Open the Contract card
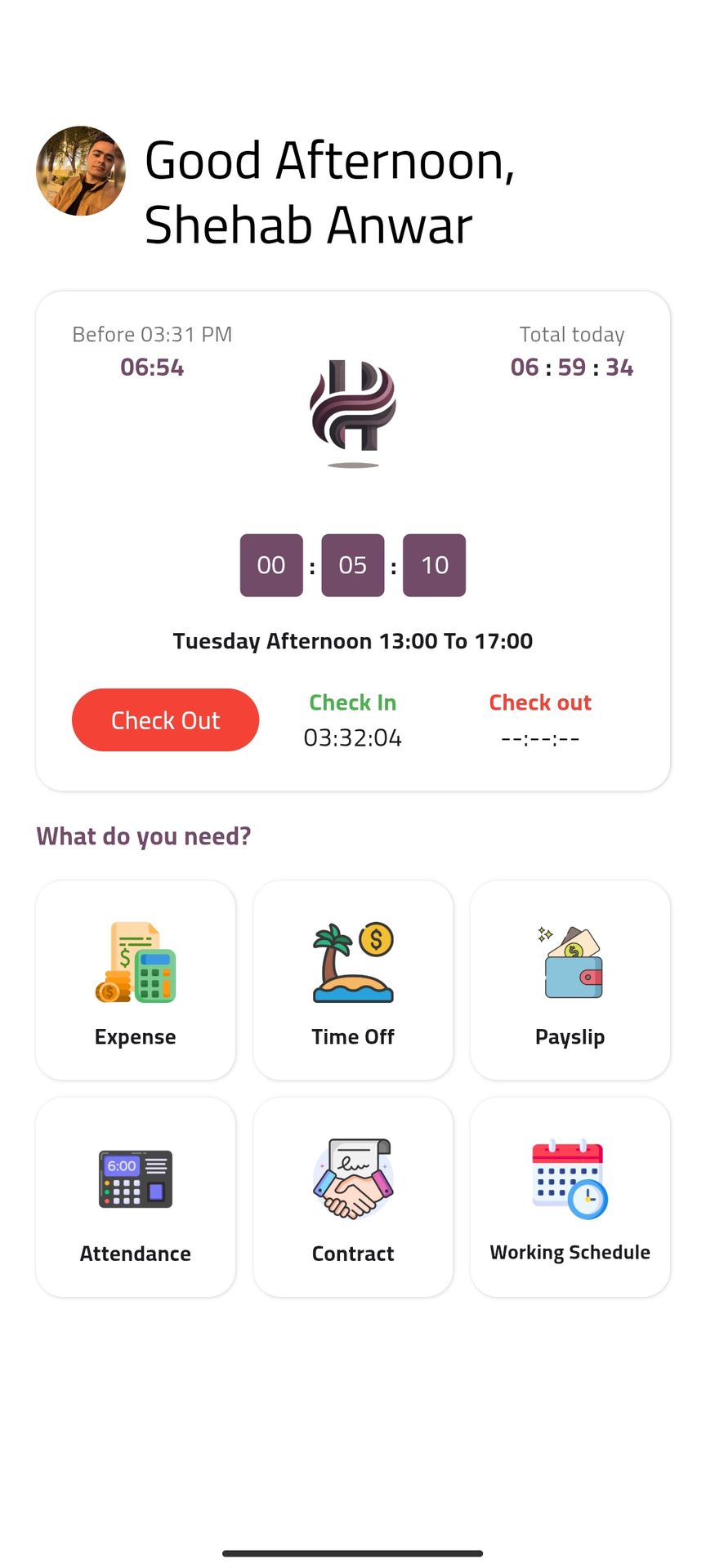 click(x=353, y=1196)
